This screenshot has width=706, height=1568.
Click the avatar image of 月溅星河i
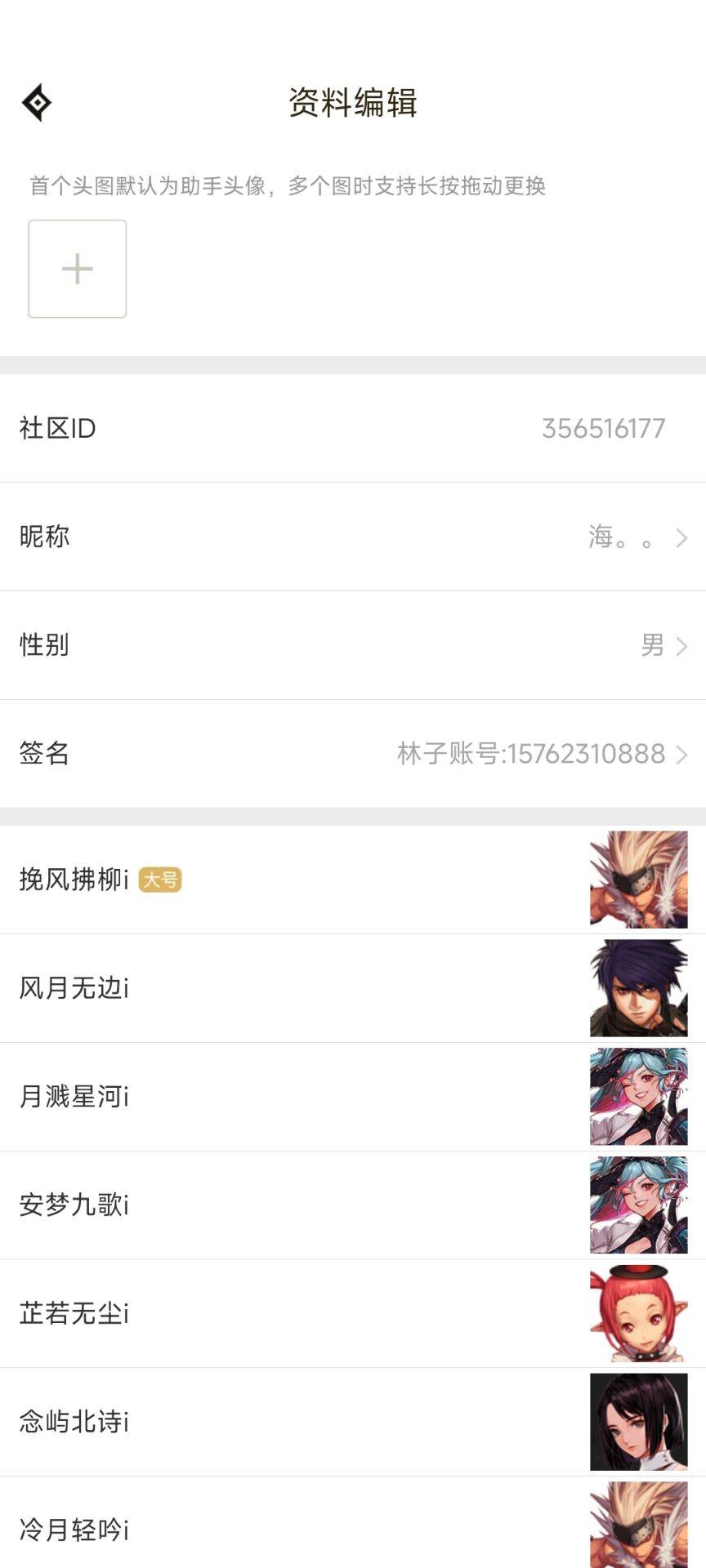tap(638, 1096)
